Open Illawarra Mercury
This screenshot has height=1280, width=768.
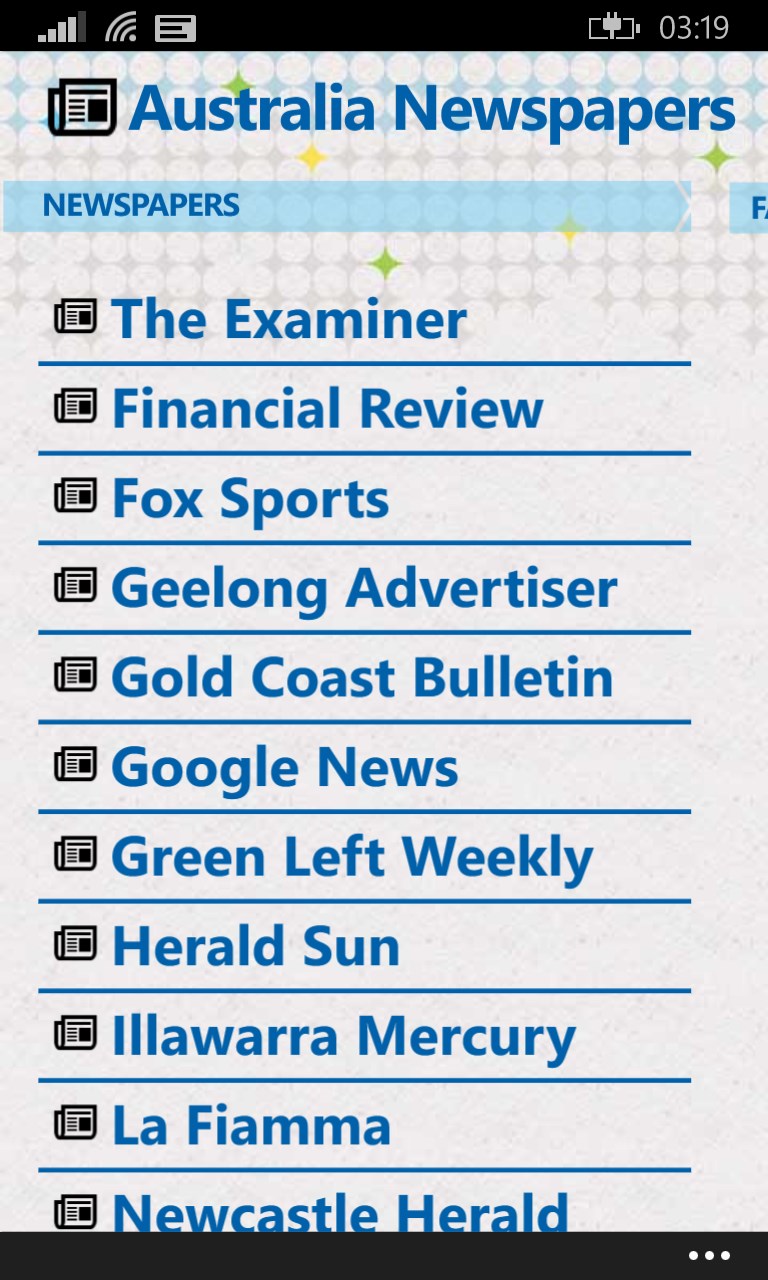pyautogui.click(x=343, y=1036)
